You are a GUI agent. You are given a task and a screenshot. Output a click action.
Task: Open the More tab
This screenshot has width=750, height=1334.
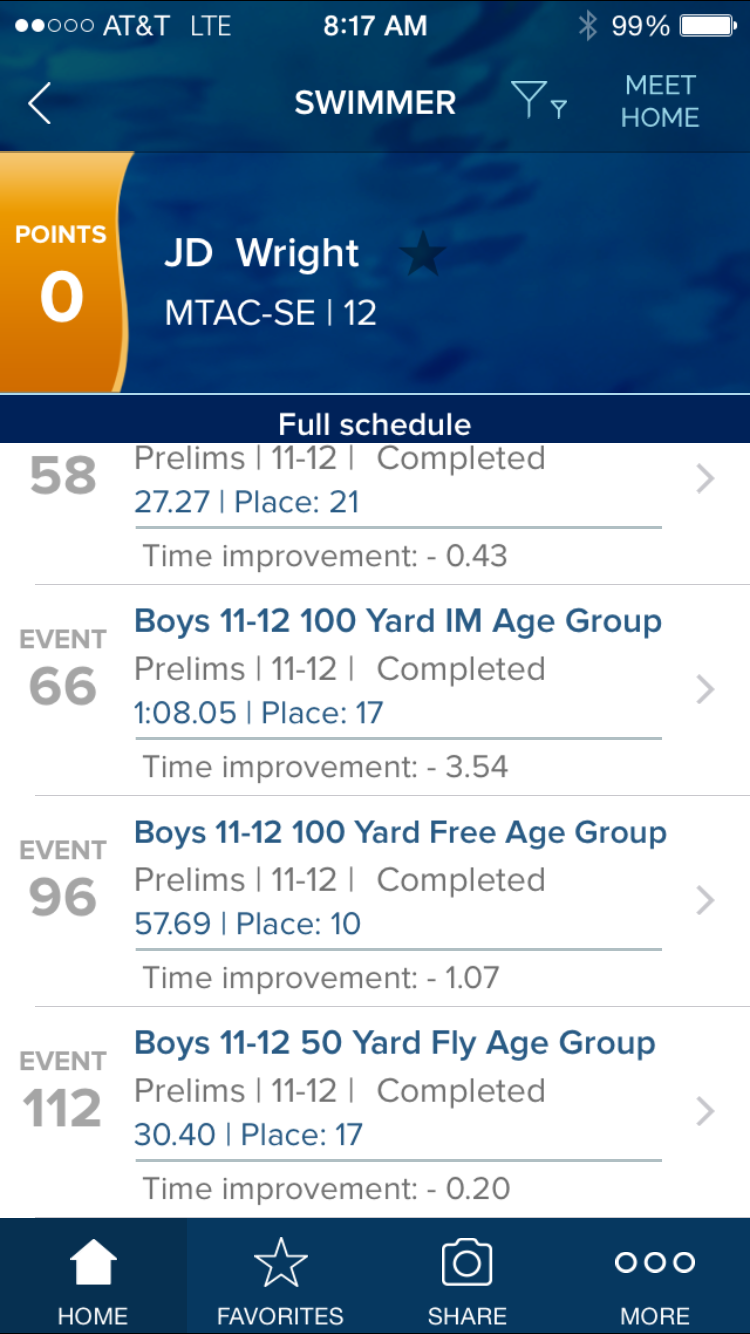(x=655, y=1277)
